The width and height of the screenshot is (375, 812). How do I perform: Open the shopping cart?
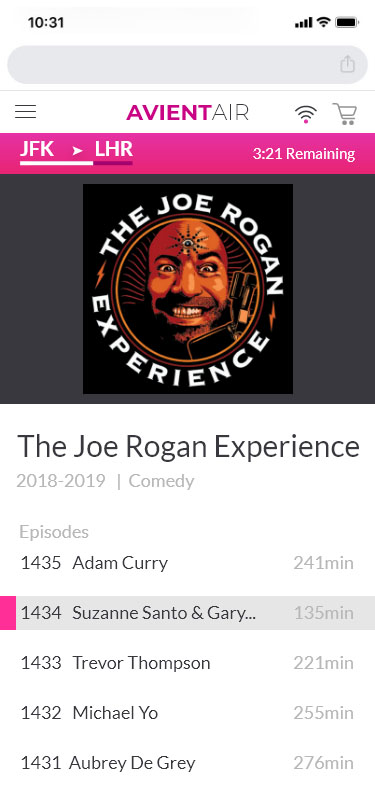tap(344, 114)
